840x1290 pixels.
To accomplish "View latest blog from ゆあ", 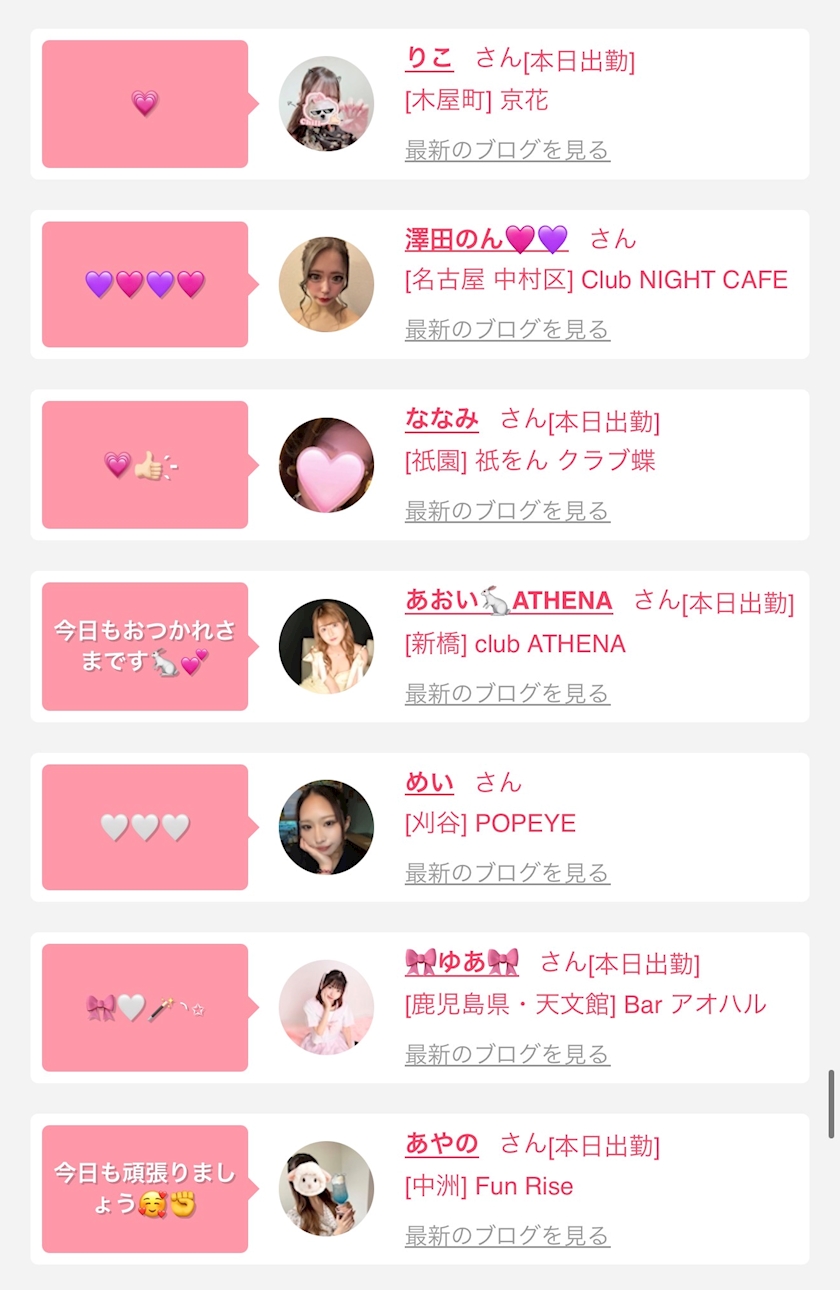I will [507, 1055].
